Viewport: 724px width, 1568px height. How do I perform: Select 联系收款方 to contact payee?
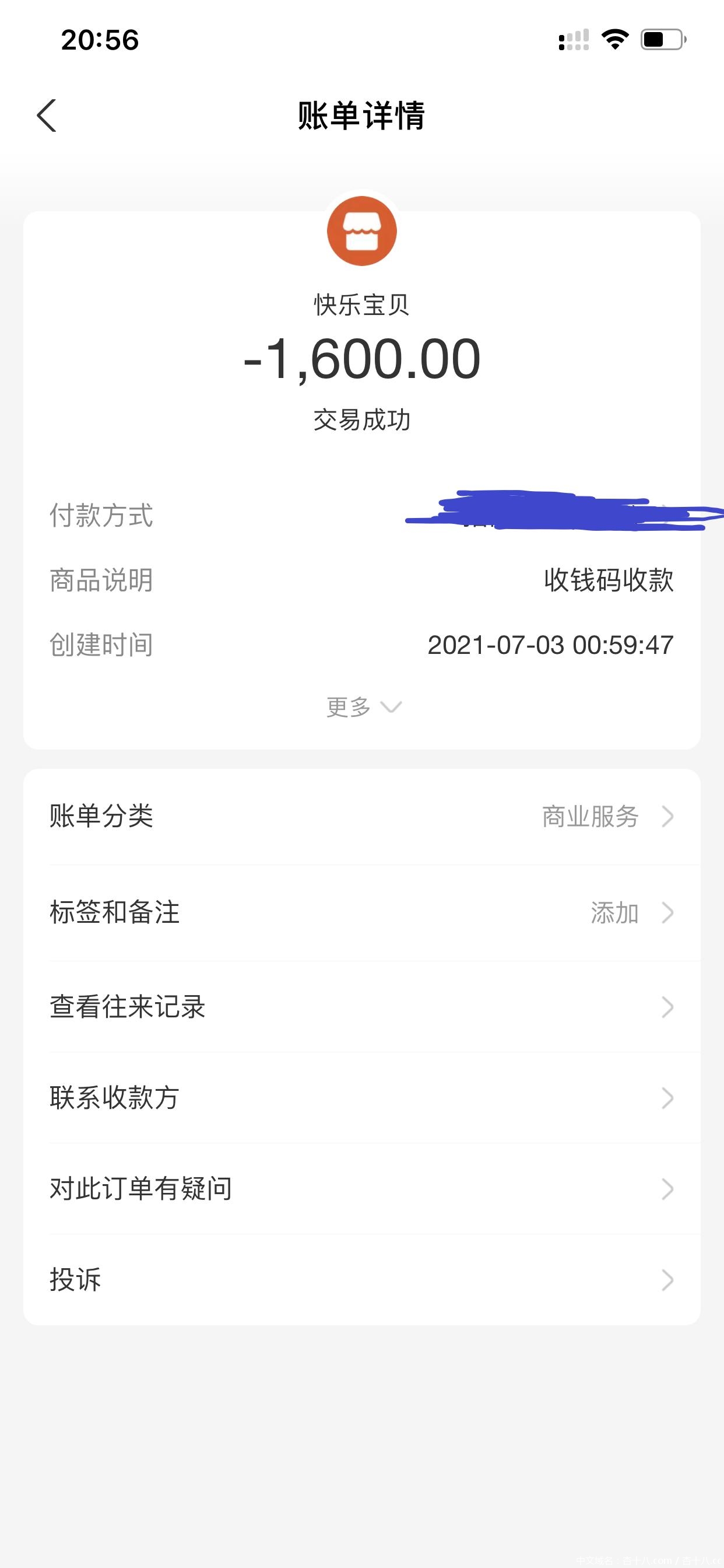[x=361, y=1097]
